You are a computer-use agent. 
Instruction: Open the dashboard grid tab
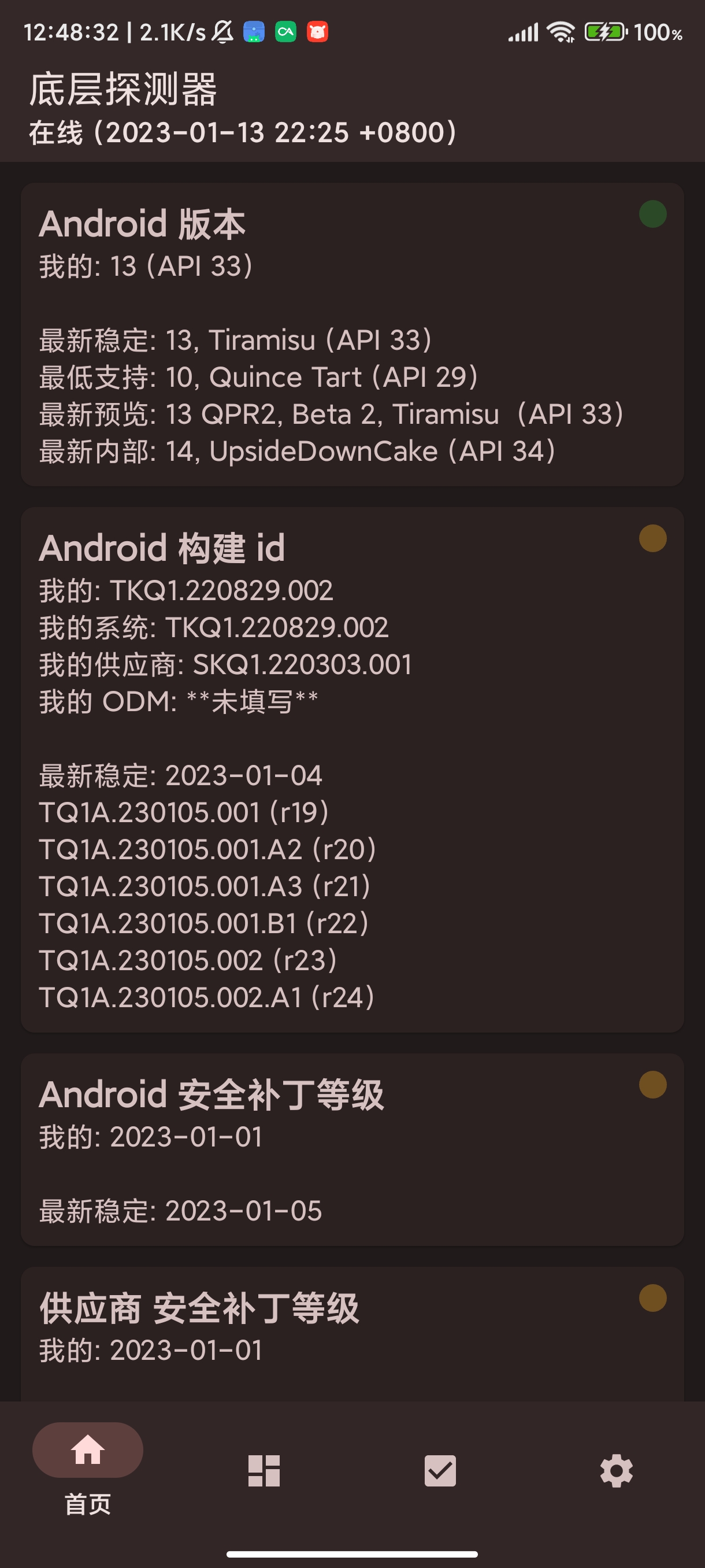[264, 1471]
